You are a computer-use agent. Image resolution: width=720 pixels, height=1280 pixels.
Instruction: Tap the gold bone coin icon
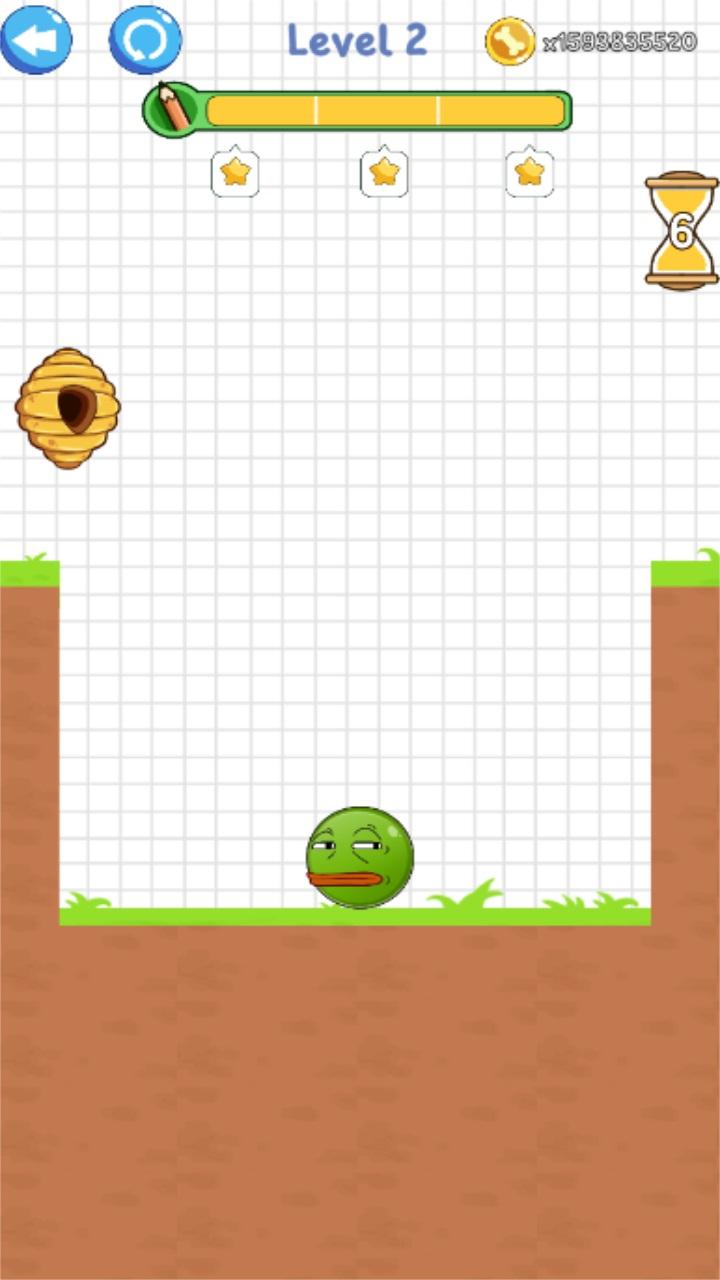click(x=510, y=41)
